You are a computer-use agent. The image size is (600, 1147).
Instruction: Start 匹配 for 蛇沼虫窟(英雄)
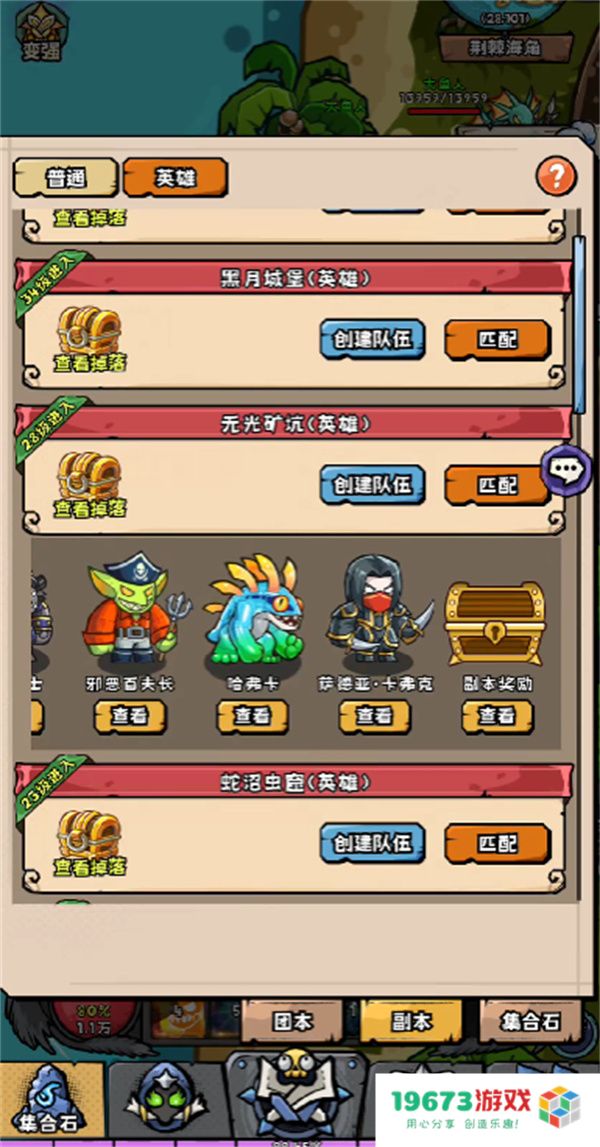point(498,843)
